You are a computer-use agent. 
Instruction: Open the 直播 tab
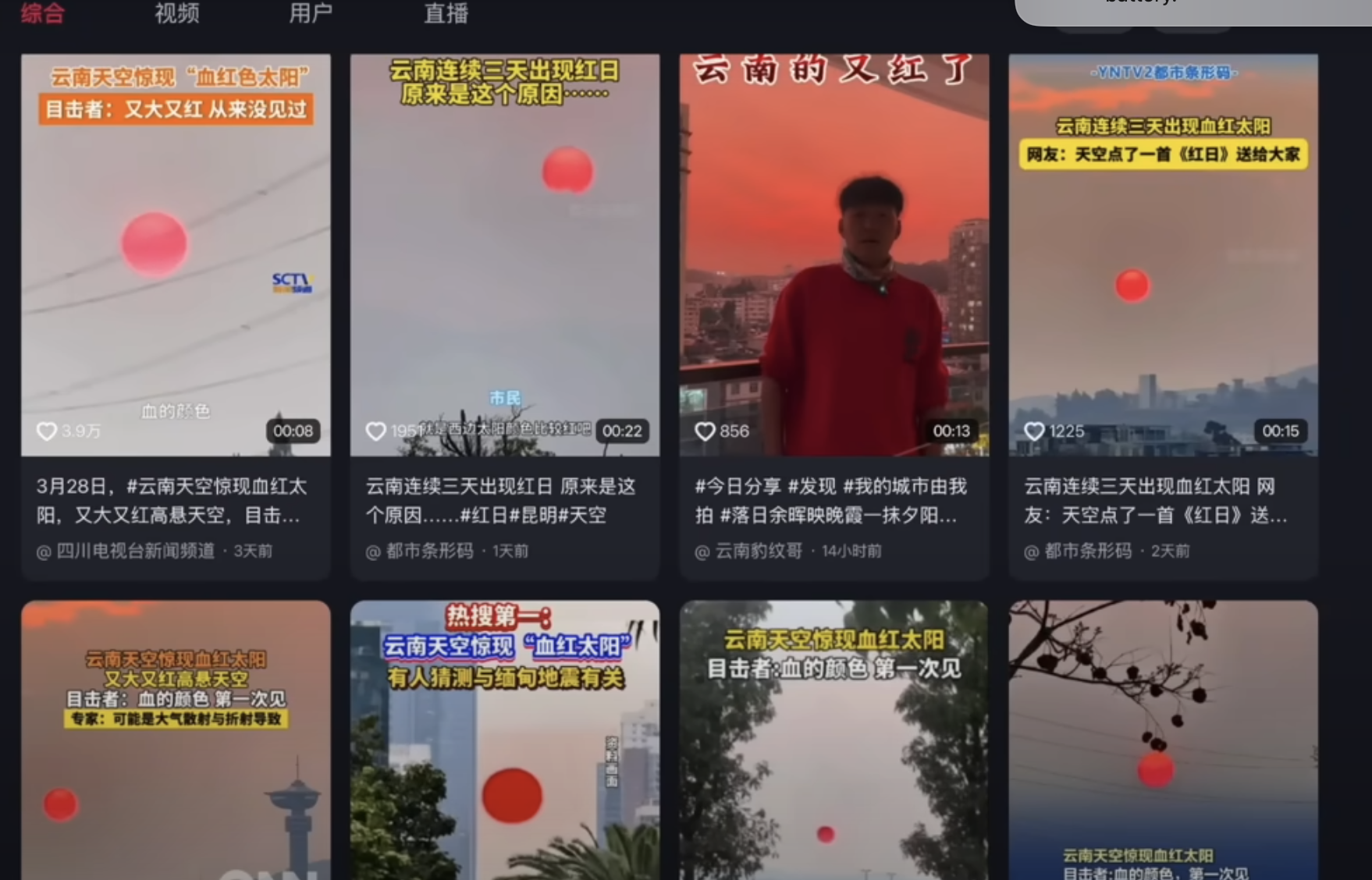(446, 13)
